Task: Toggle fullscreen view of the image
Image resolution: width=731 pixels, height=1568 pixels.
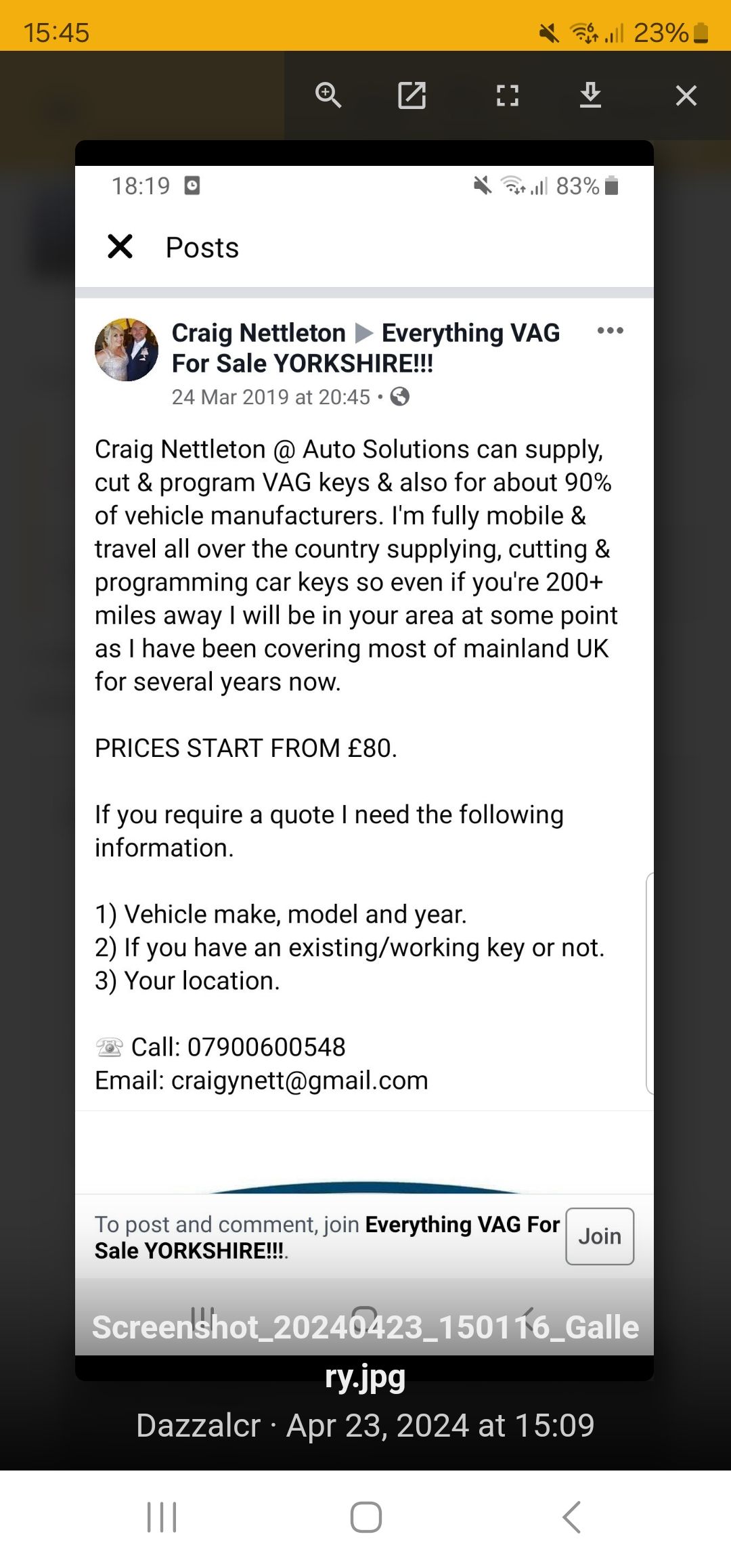Action: point(508,95)
